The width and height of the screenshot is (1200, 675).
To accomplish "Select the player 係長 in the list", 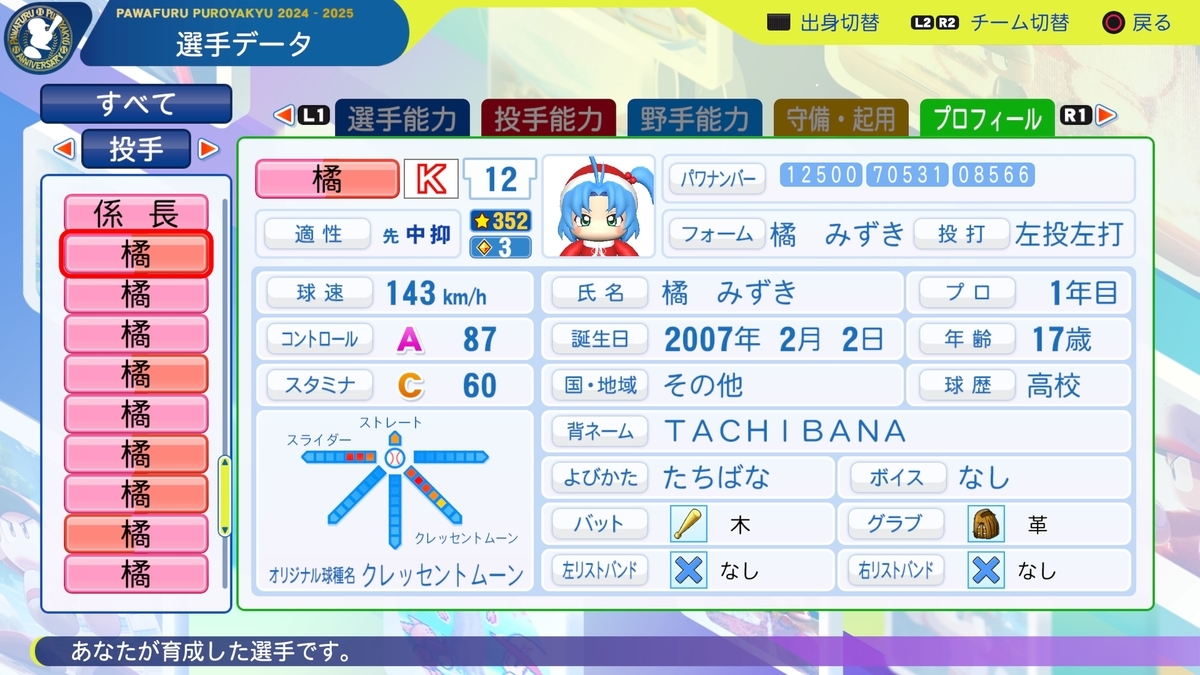I will click(136, 213).
